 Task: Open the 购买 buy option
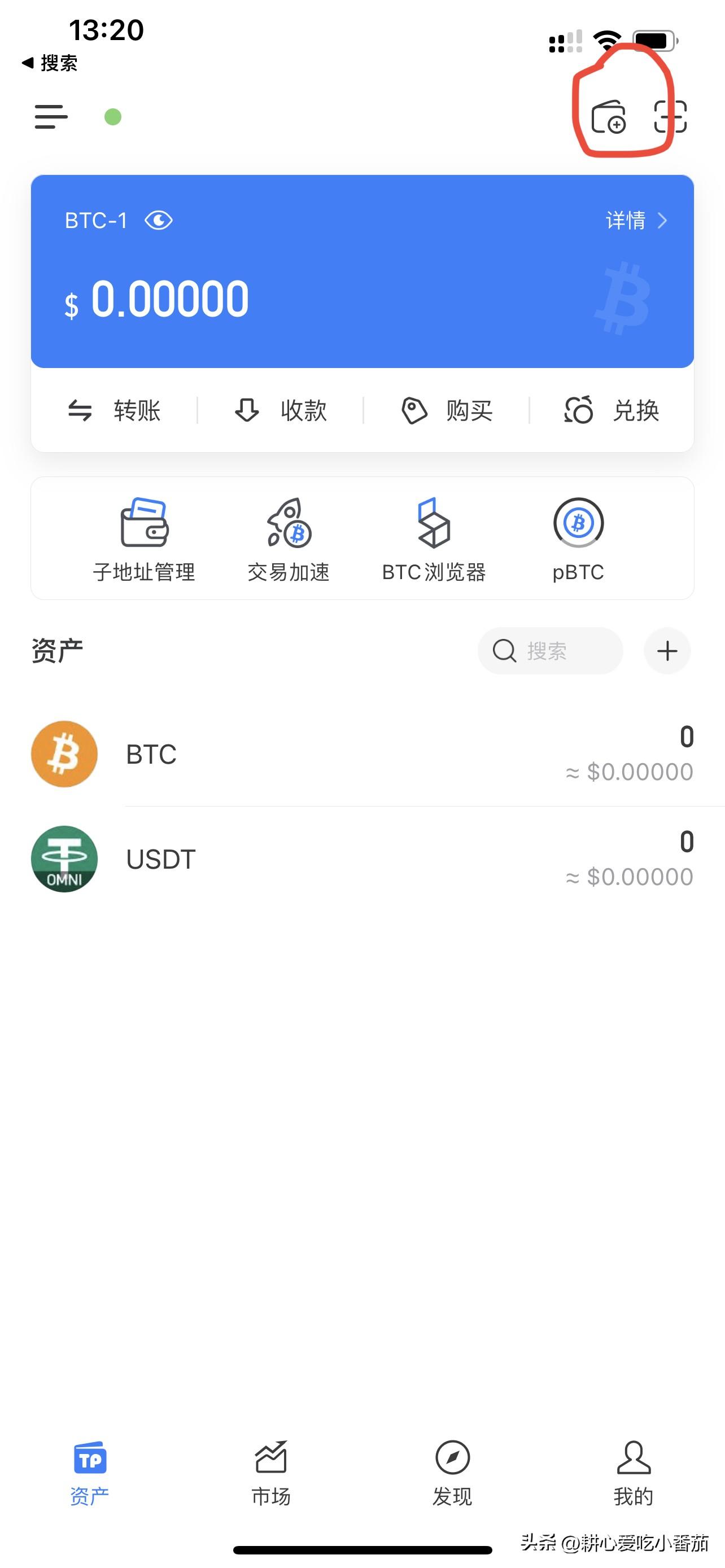[447, 411]
